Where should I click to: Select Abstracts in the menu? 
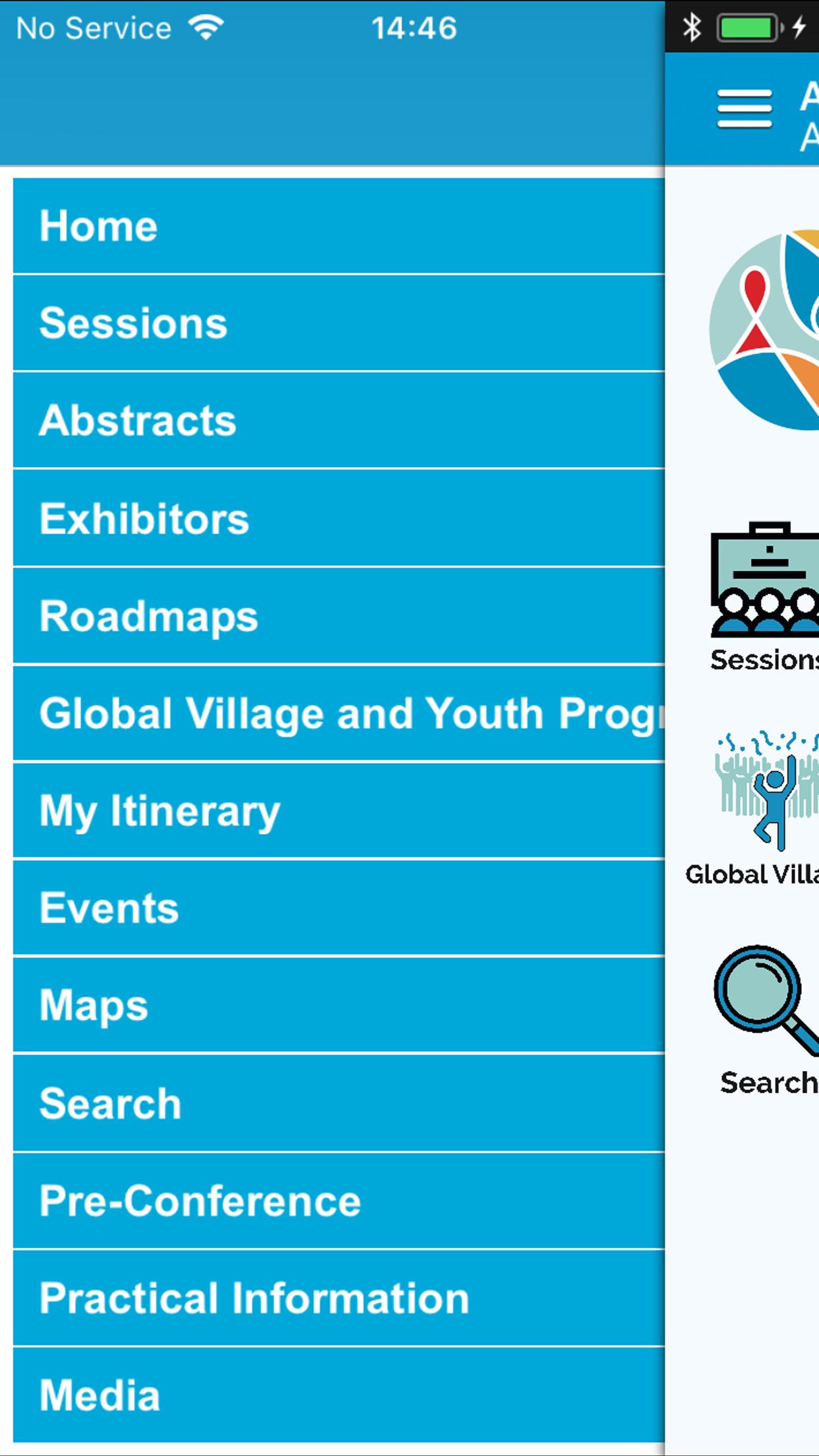338,421
